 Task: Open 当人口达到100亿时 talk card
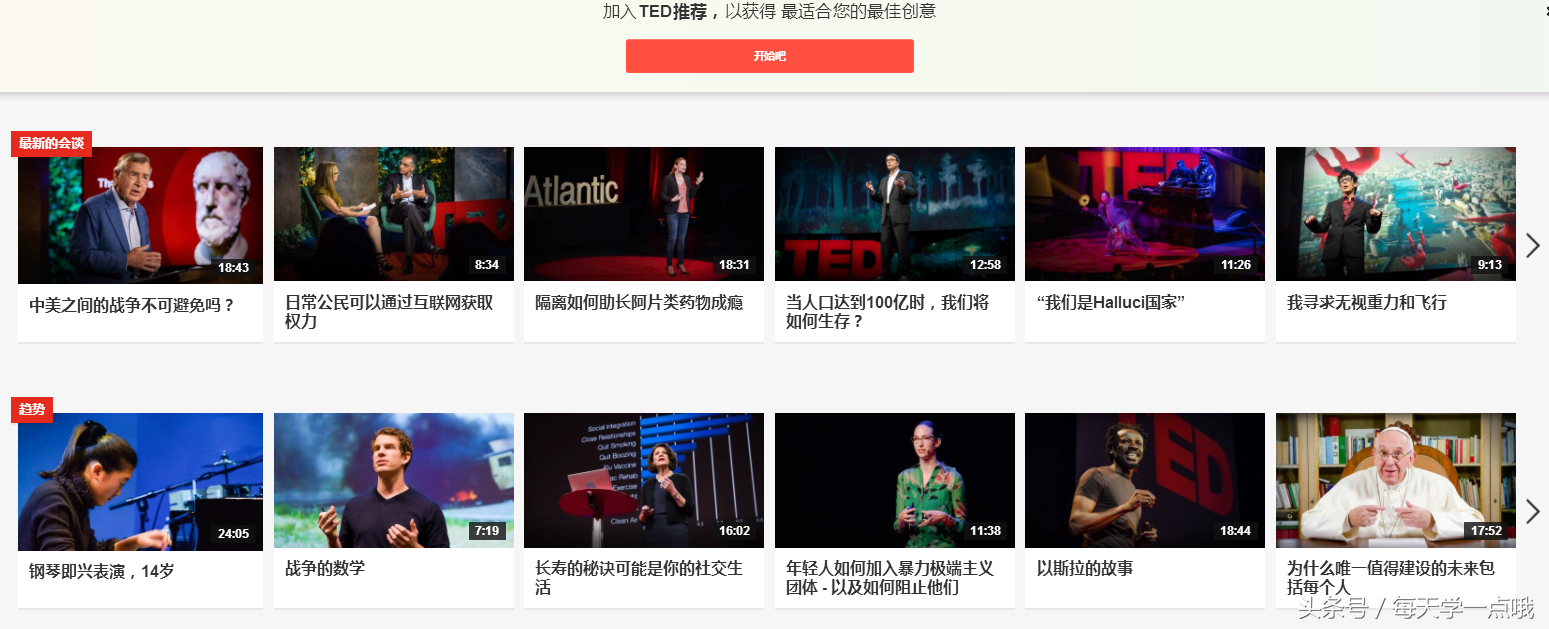[x=894, y=215]
